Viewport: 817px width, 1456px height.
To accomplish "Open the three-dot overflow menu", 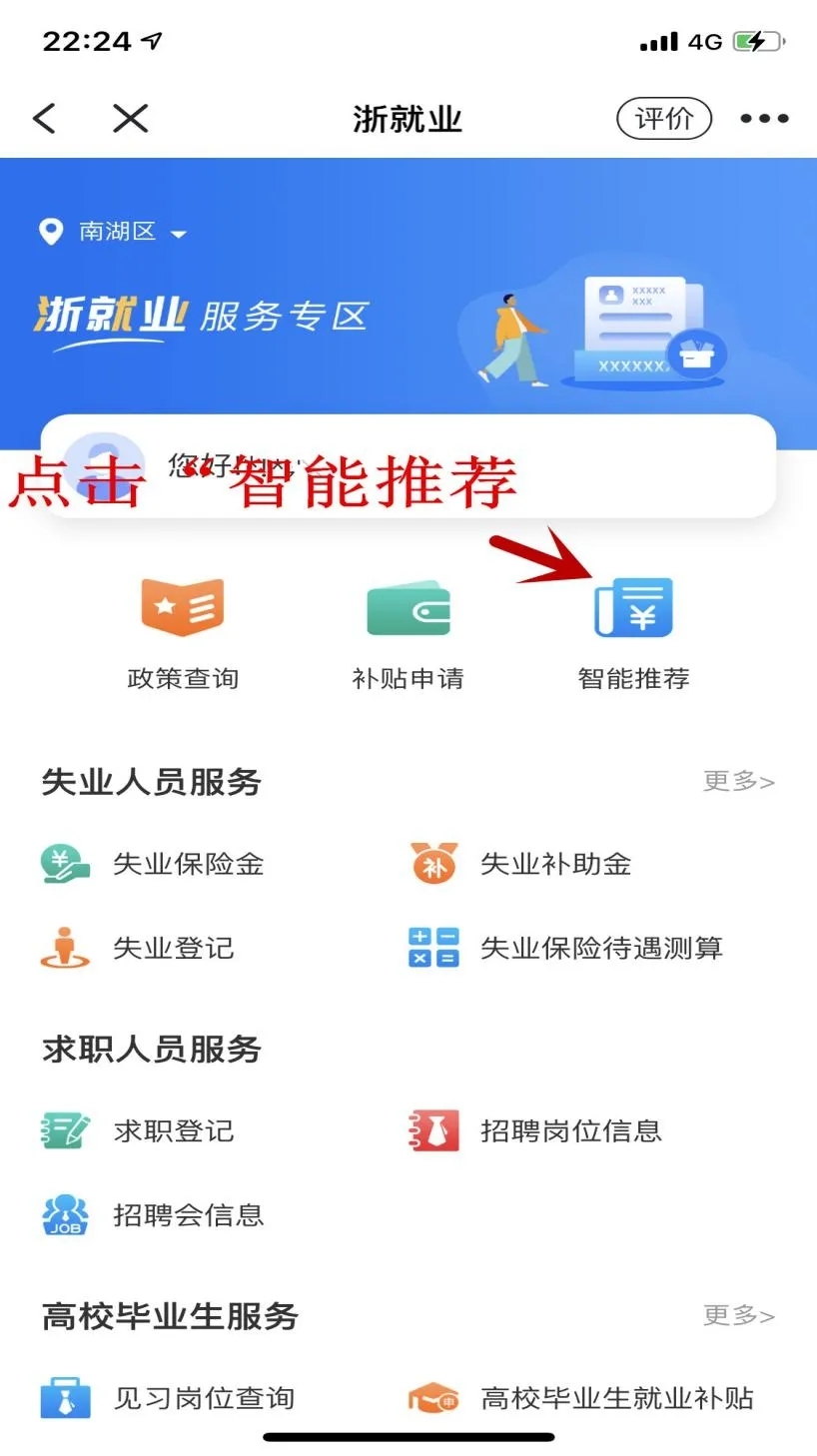I will click(x=764, y=119).
